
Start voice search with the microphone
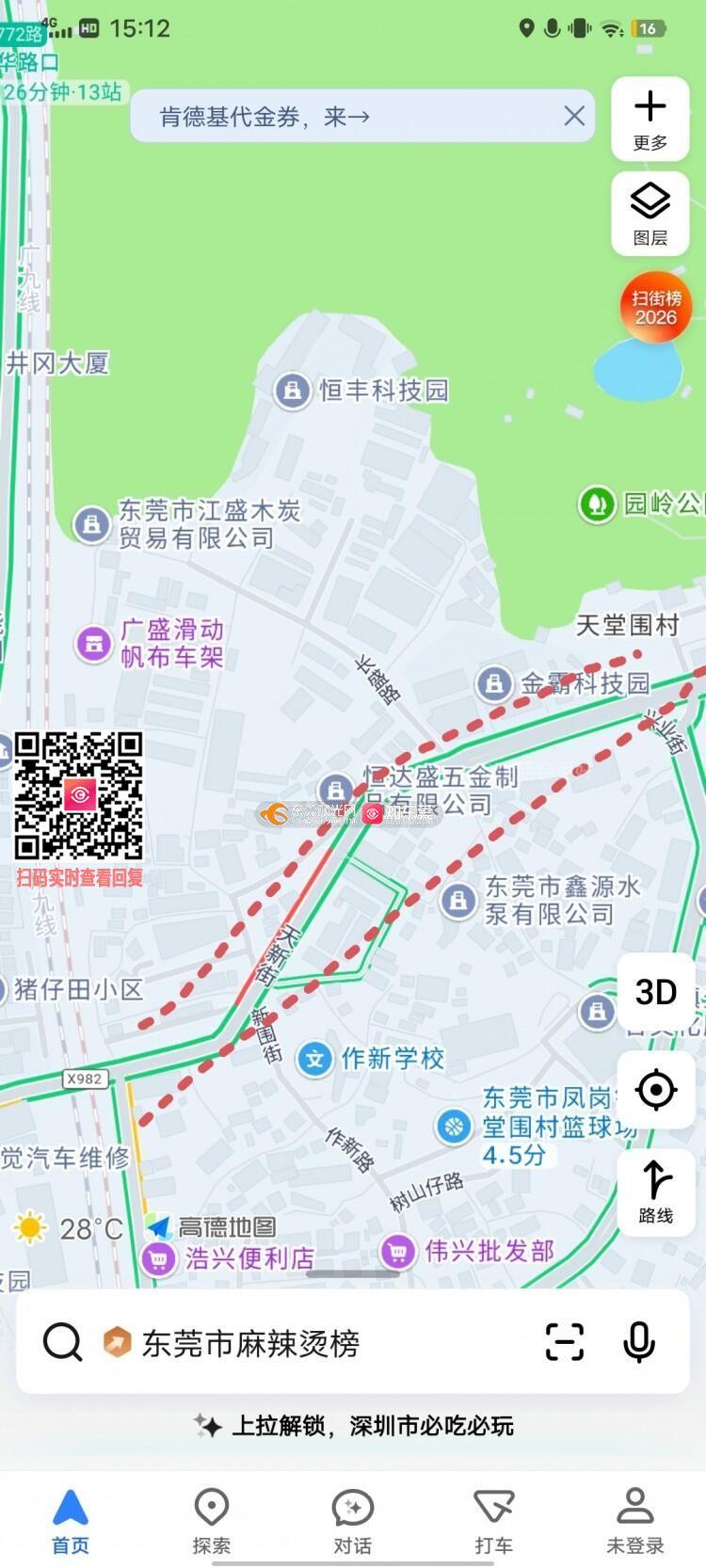pos(639,1342)
